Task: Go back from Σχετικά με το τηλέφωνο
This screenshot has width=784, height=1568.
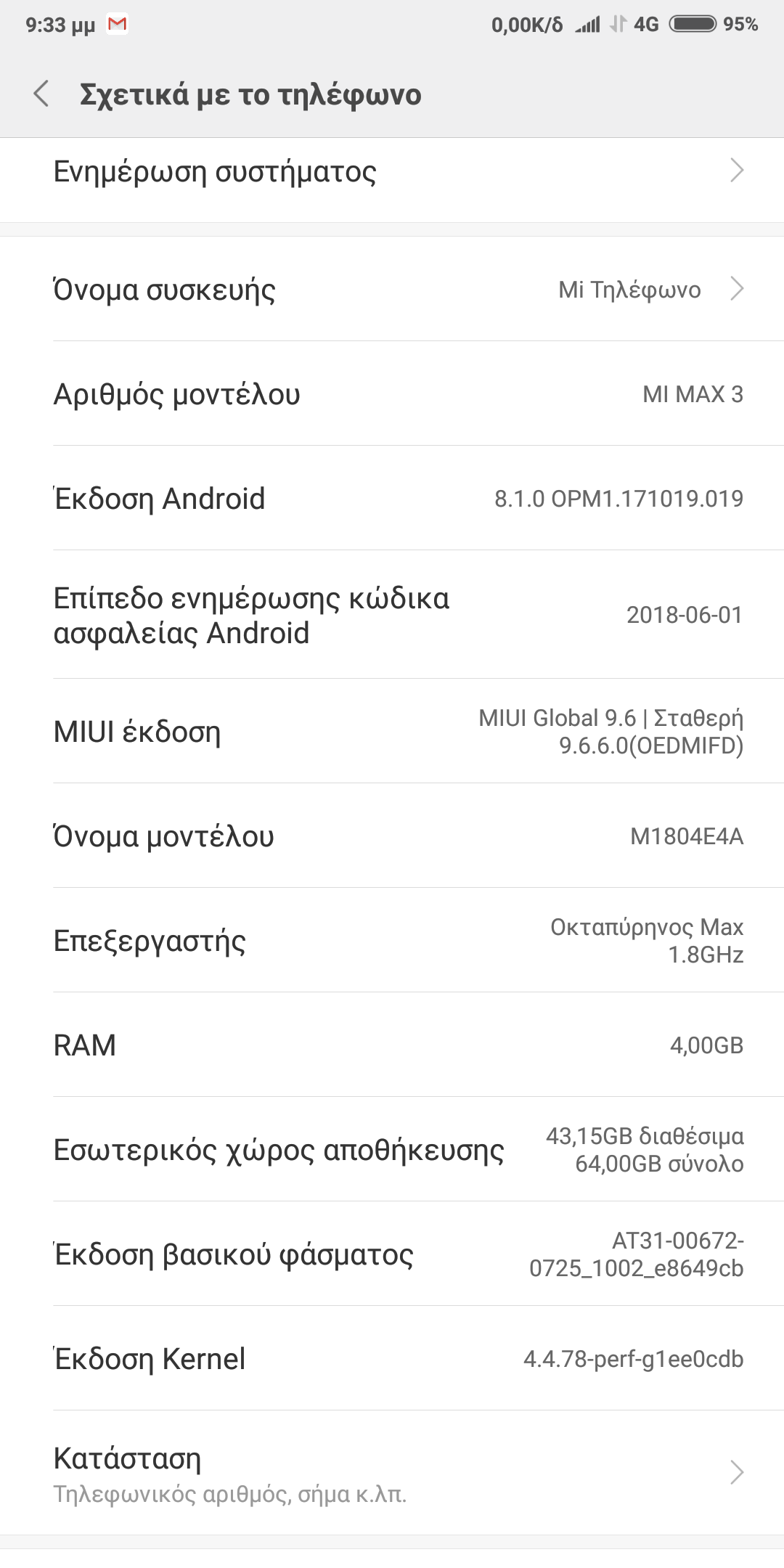Action: point(41,94)
